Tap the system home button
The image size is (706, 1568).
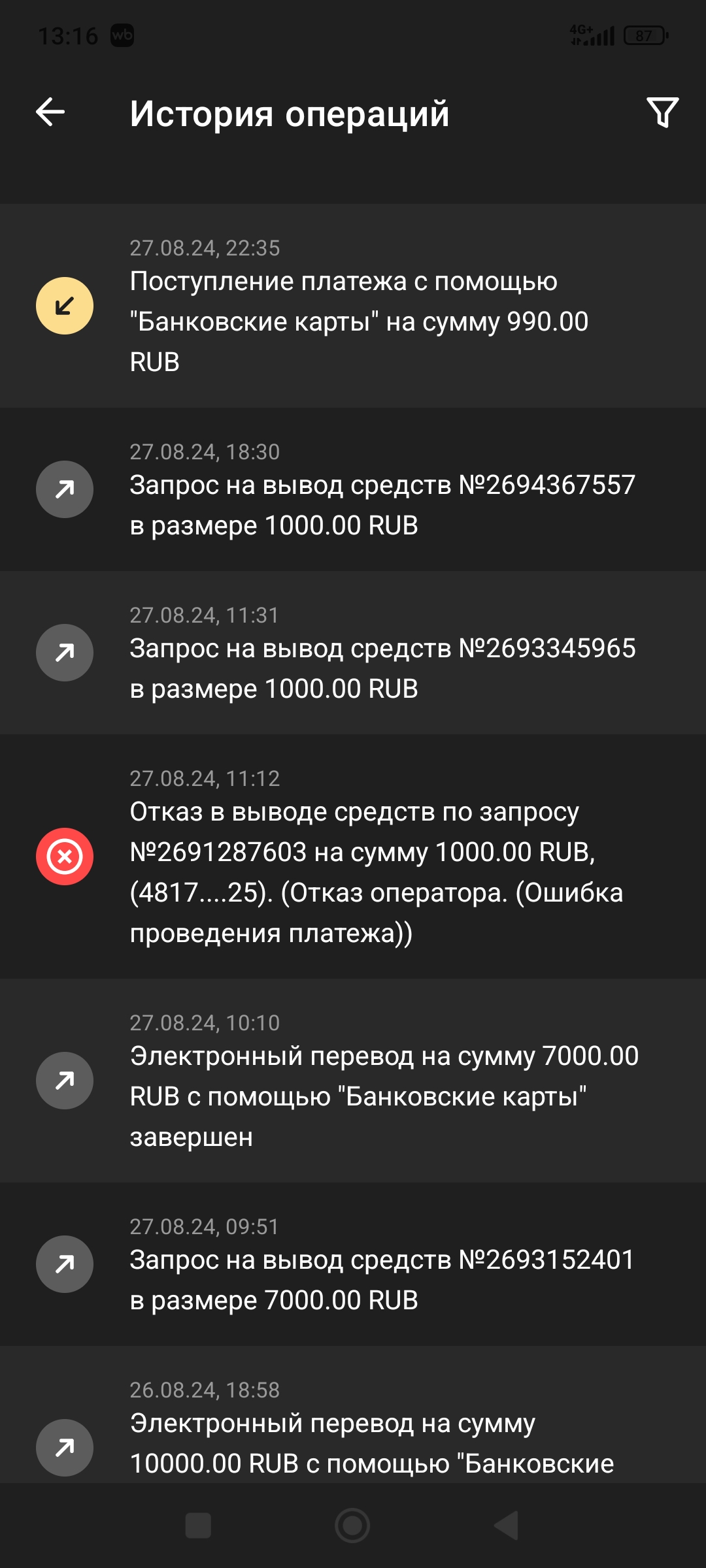click(x=352, y=1526)
